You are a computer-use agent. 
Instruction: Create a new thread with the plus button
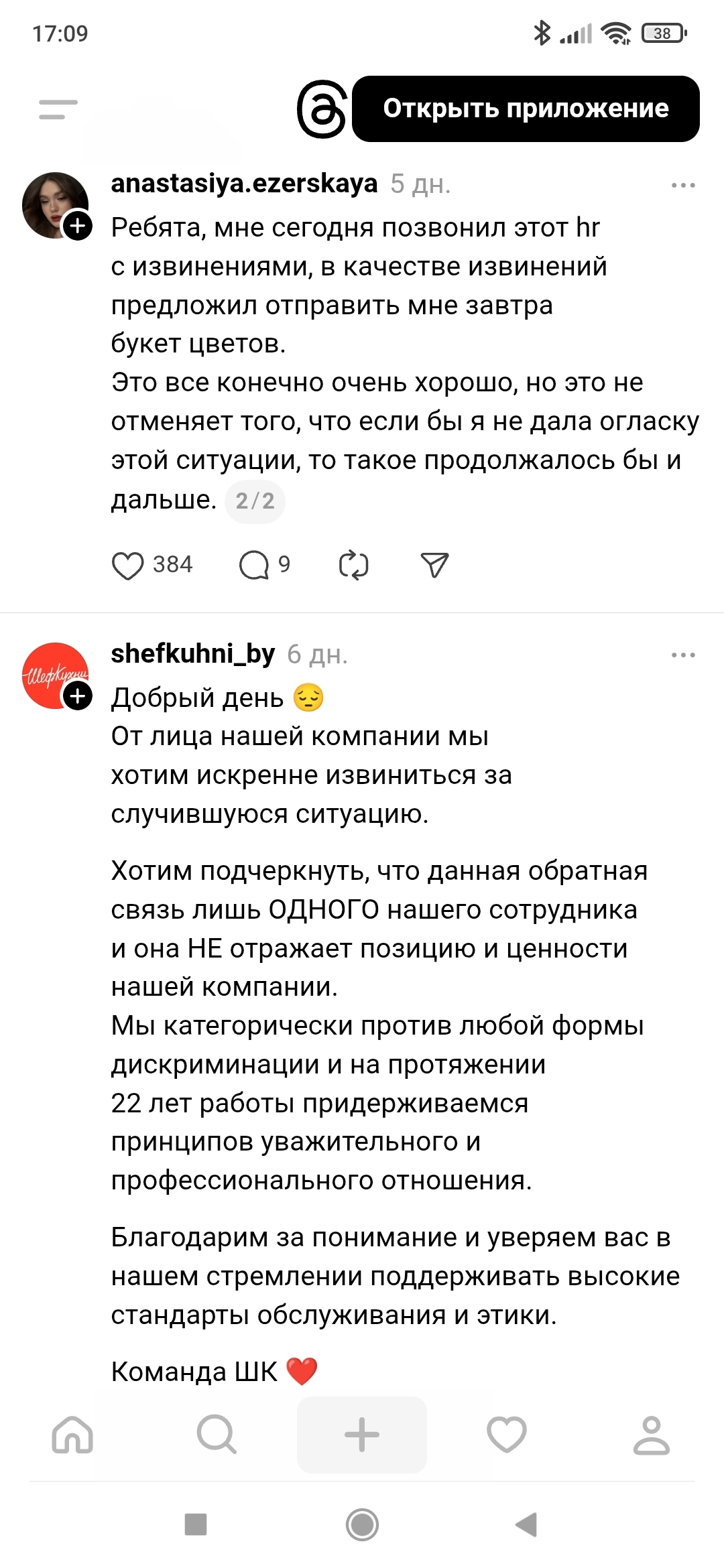[x=362, y=1435]
